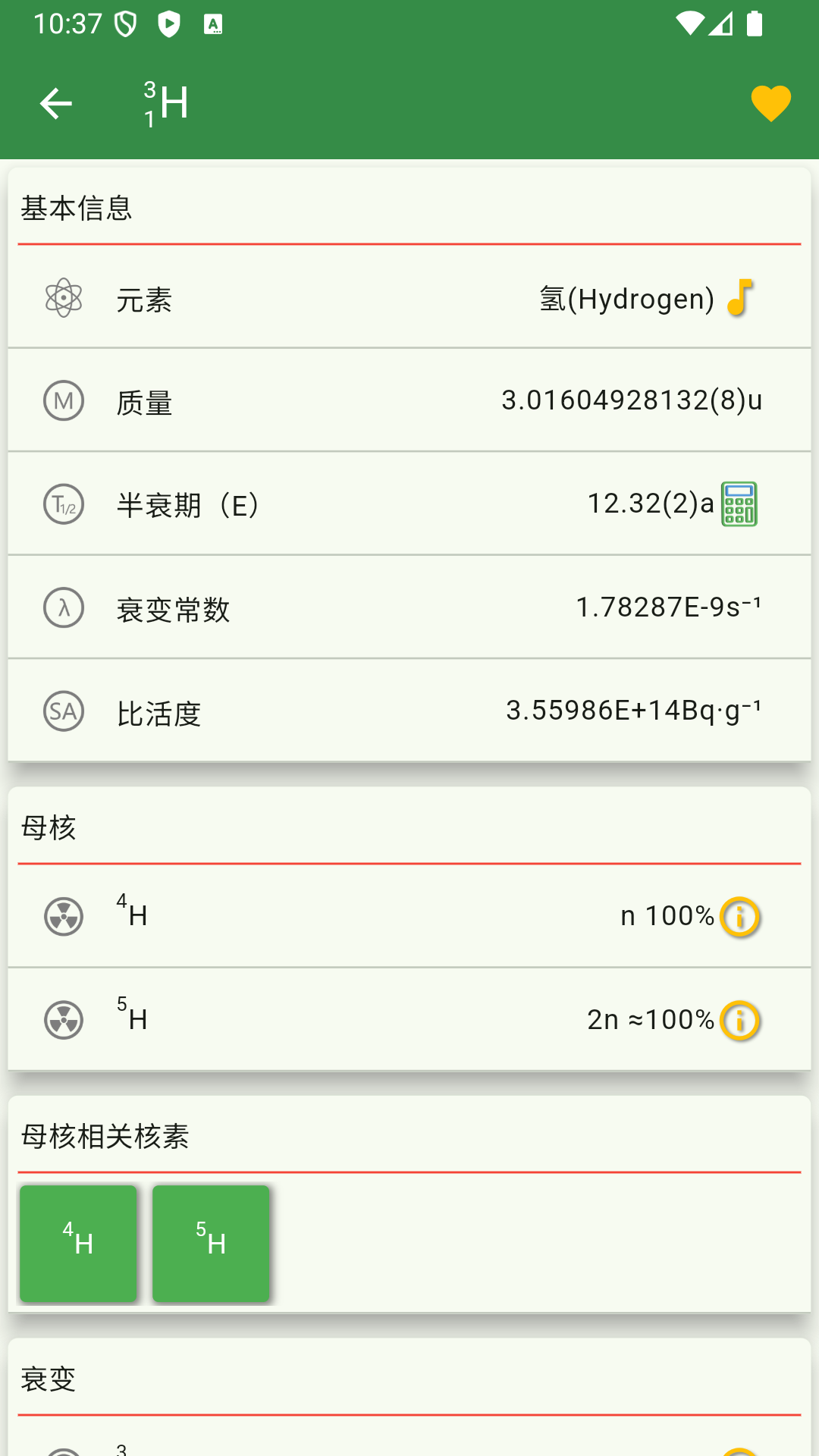Click the SA specific activity icon

coord(63,711)
